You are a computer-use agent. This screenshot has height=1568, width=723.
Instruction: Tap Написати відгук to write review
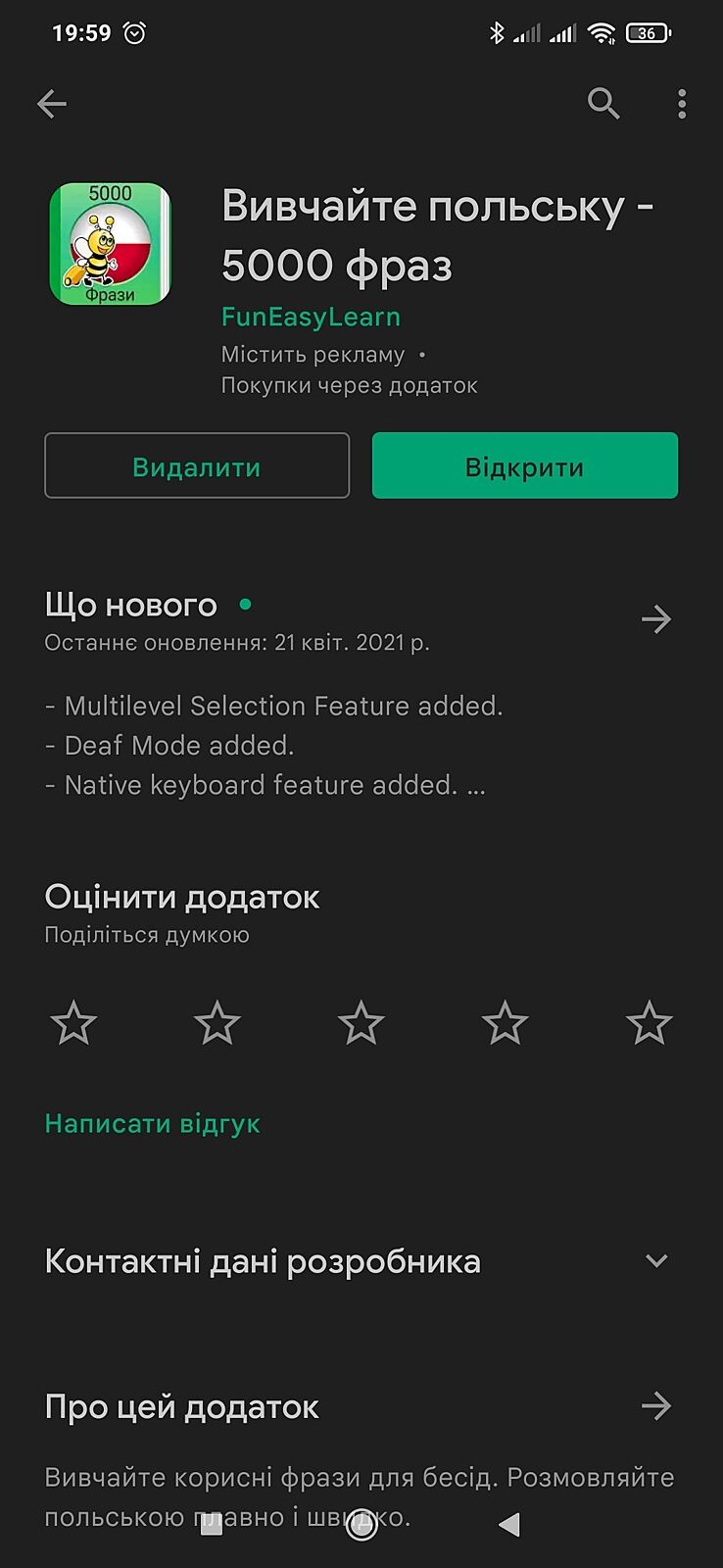[153, 1123]
